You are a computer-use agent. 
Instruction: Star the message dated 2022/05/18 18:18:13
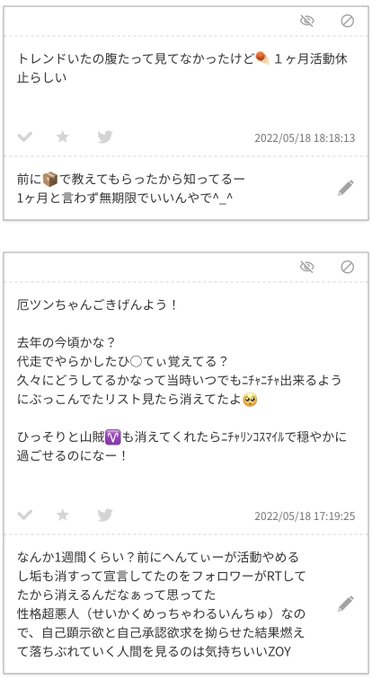pyautogui.click(x=63, y=137)
